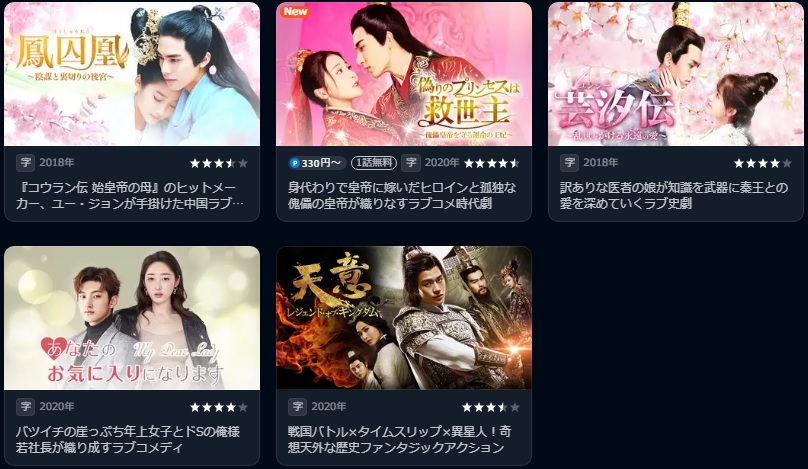Open 偽りのプリンセスは救世主 drama card
This screenshot has width=808, height=469.
[x=404, y=75]
